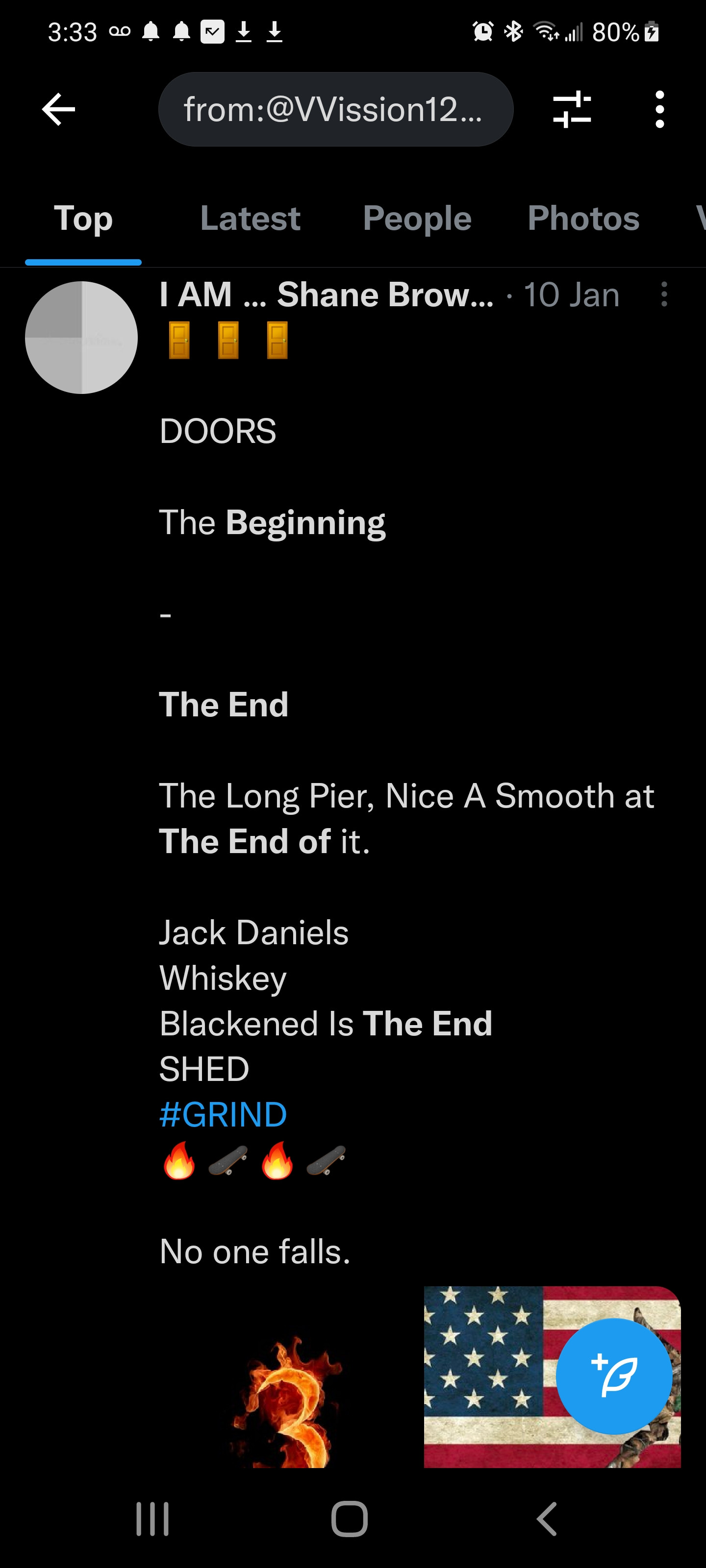Viewport: 706px width, 1568px height.
Task: Go back using the top-left arrow
Action: pos(58,110)
